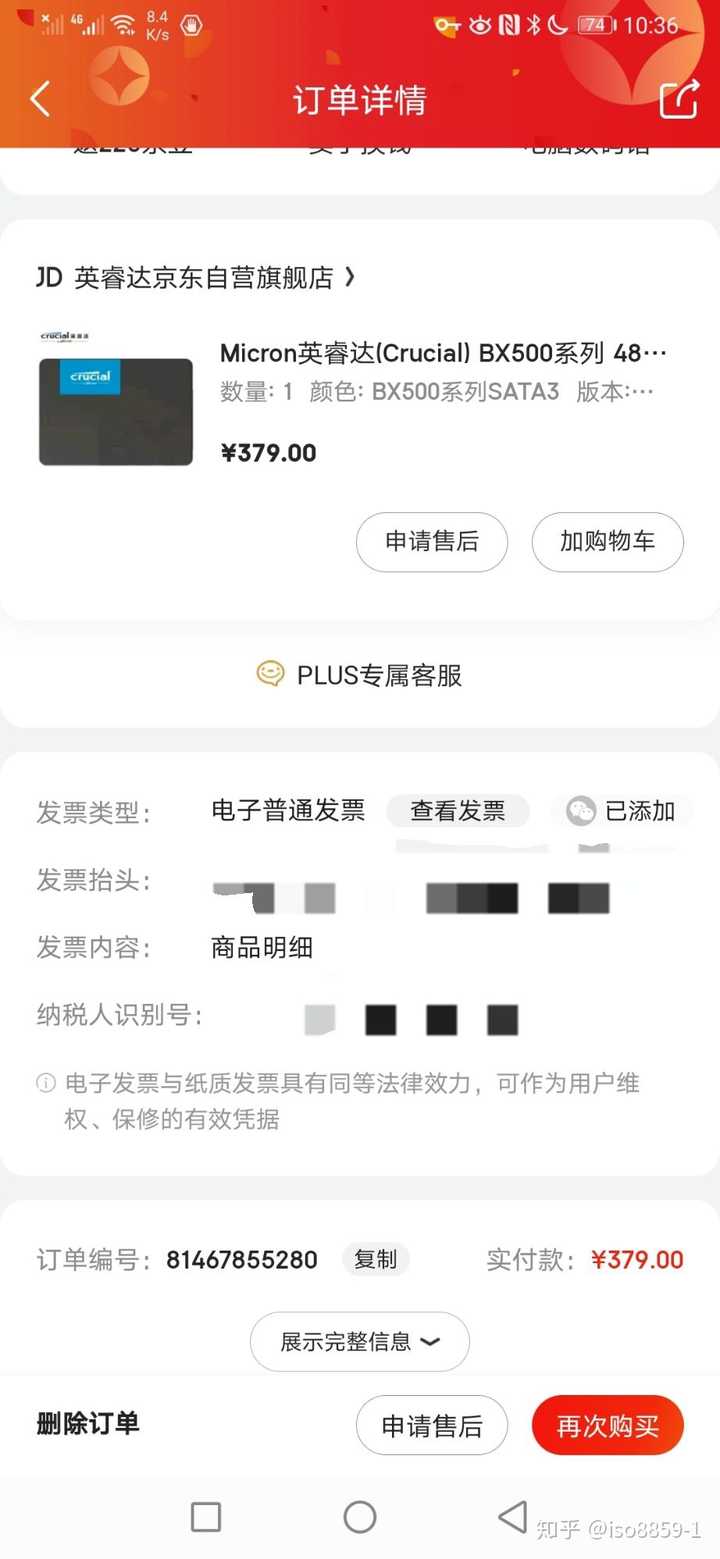This screenshot has height=1559, width=720.
Task: Tap 复制 to copy the order number
Action: pyautogui.click(x=376, y=1260)
